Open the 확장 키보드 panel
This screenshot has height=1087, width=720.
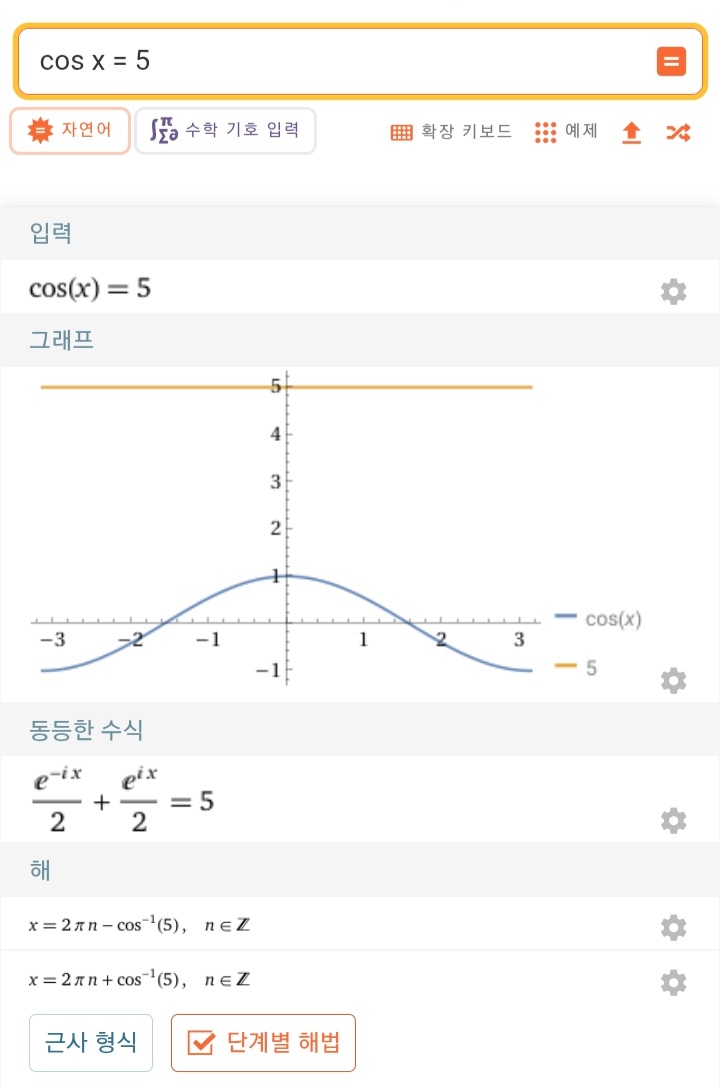click(x=451, y=132)
